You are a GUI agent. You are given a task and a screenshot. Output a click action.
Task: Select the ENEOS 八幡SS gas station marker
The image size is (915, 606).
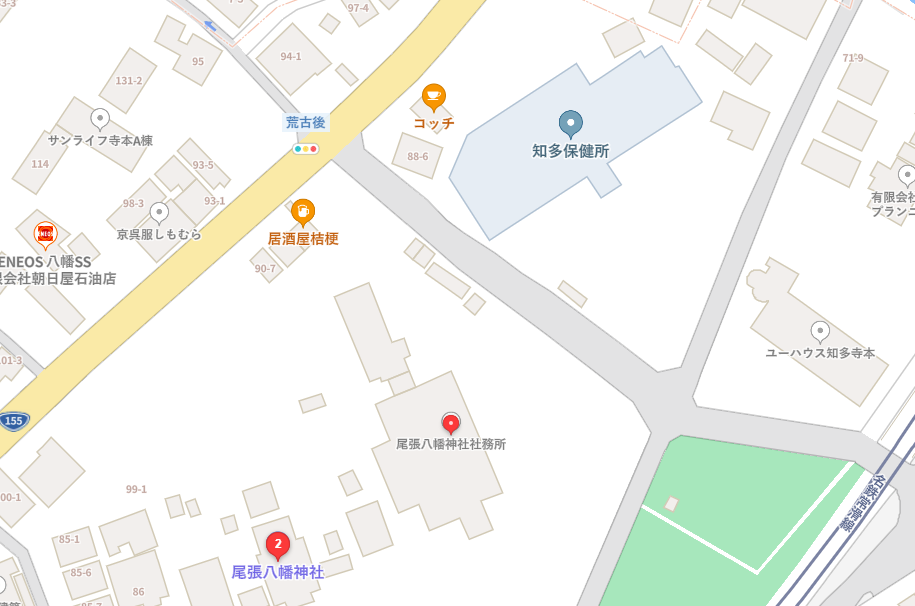tap(45, 234)
